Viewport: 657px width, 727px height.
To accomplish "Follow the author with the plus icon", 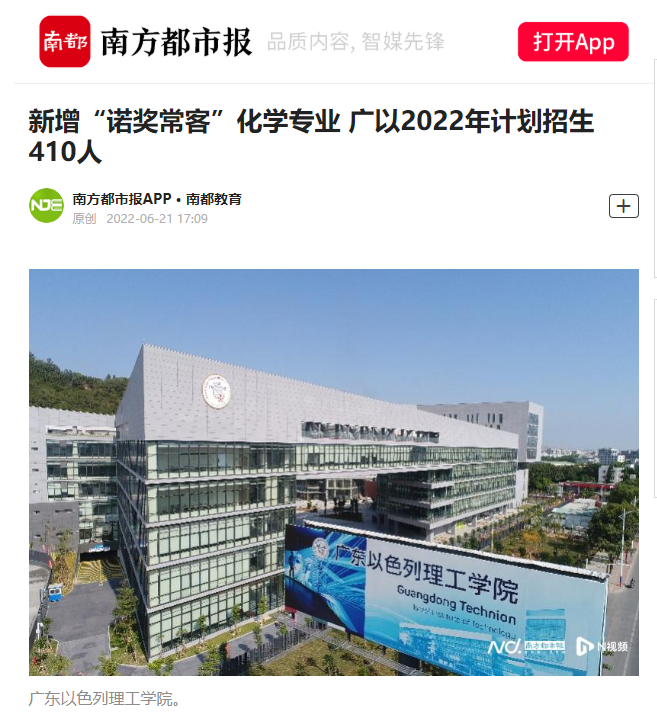I will (623, 206).
